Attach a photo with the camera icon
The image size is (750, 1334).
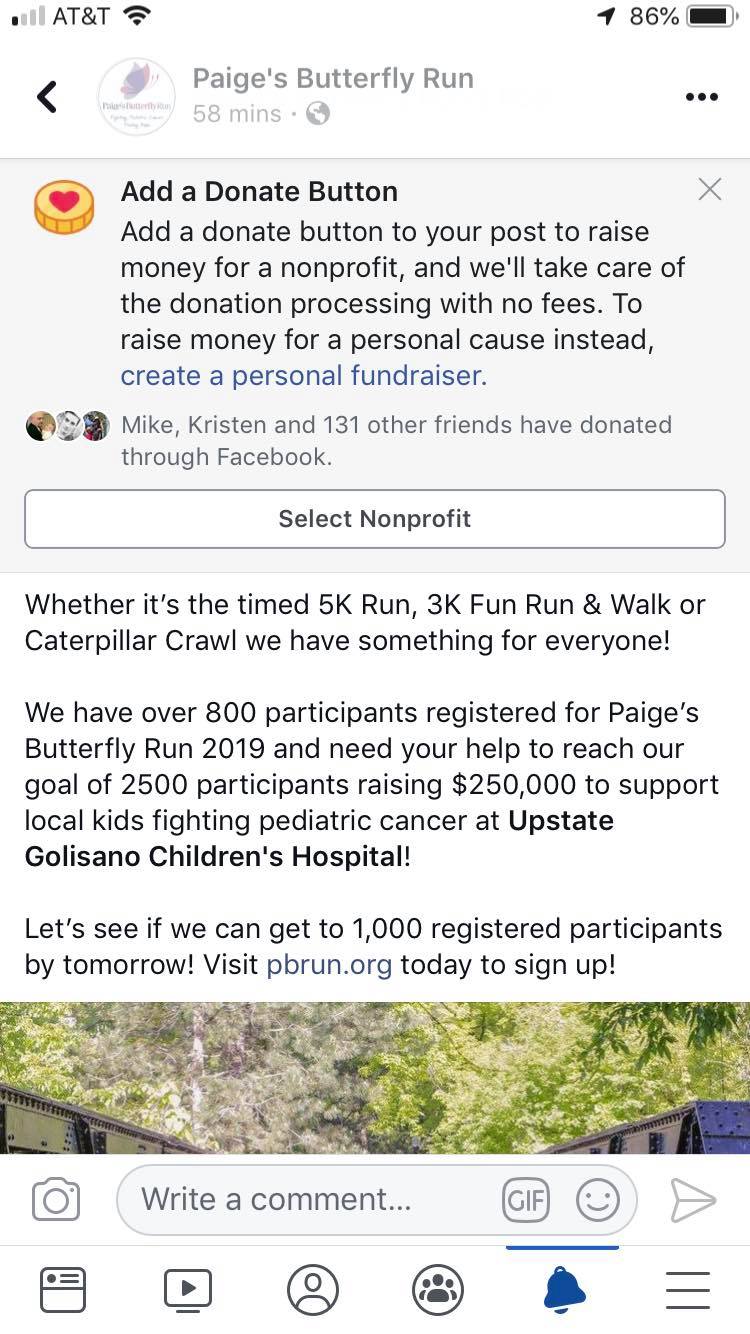(x=56, y=1199)
